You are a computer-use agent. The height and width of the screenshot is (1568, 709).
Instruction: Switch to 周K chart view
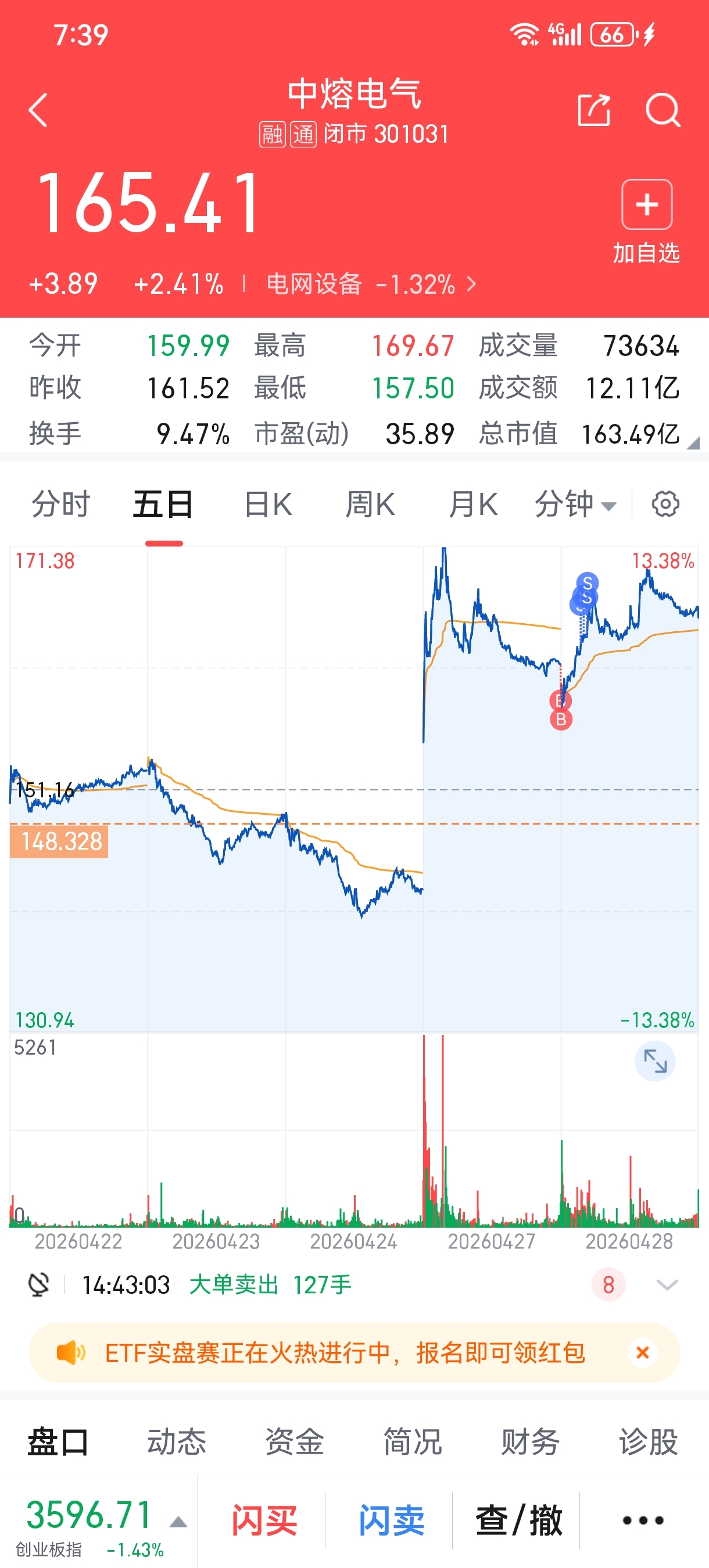(x=370, y=504)
